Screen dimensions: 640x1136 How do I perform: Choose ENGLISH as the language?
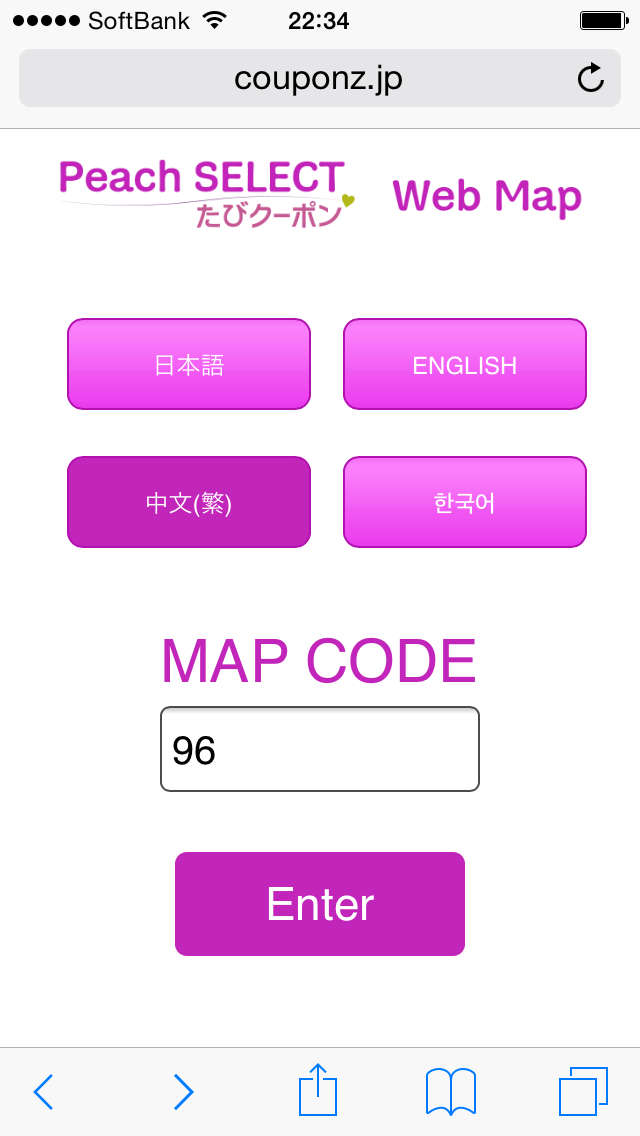[465, 364]
